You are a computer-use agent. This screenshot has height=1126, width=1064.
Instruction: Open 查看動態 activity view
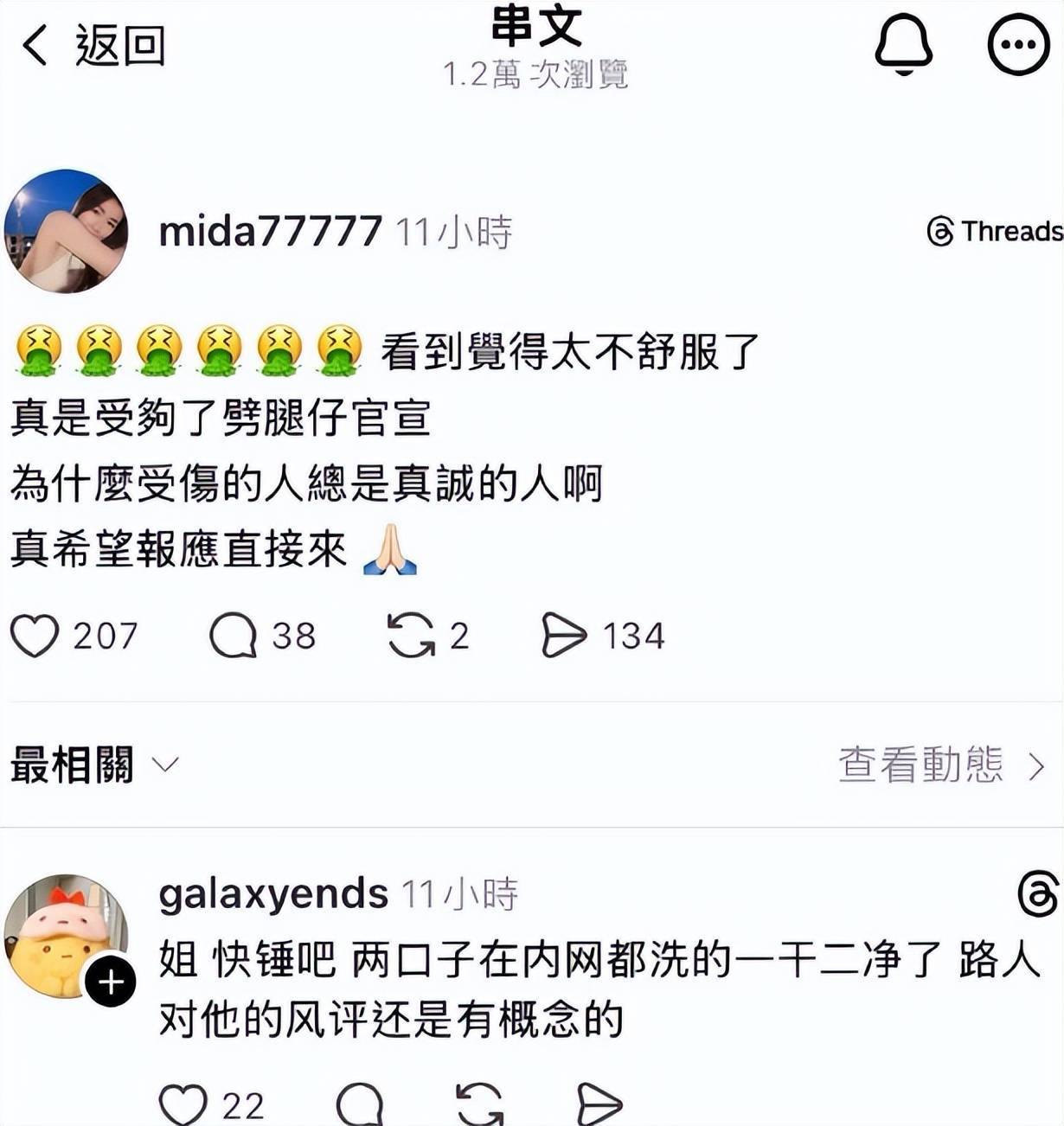click(x=941, y=765)
